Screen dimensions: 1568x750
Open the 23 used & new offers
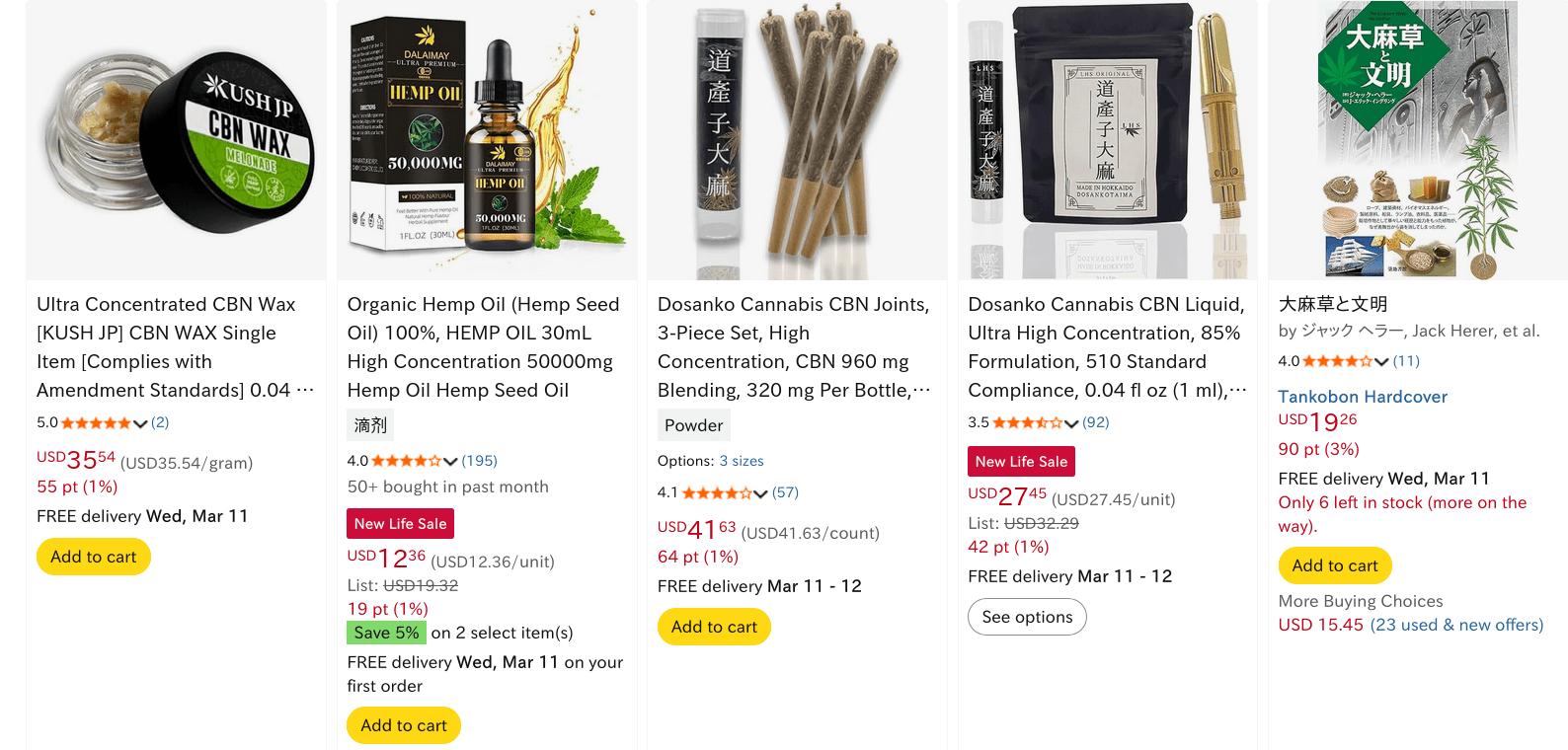[1456, 625]
